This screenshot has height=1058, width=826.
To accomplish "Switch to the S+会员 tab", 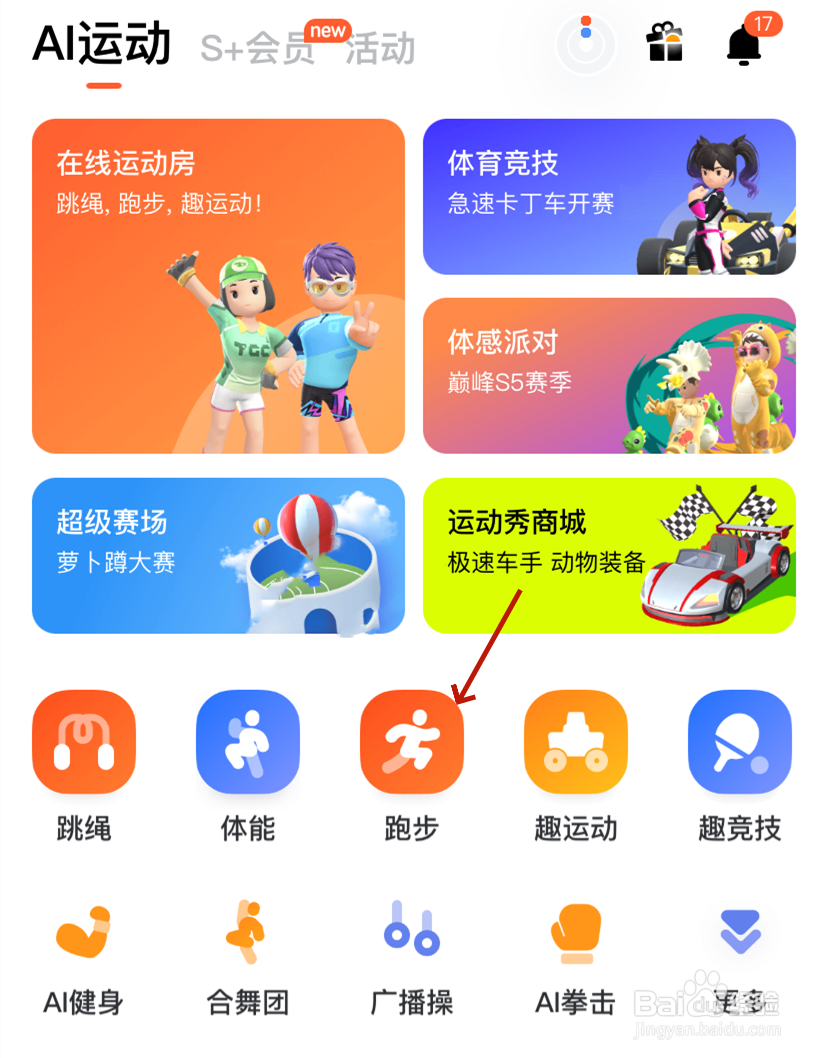I will [x=257, y=46].
